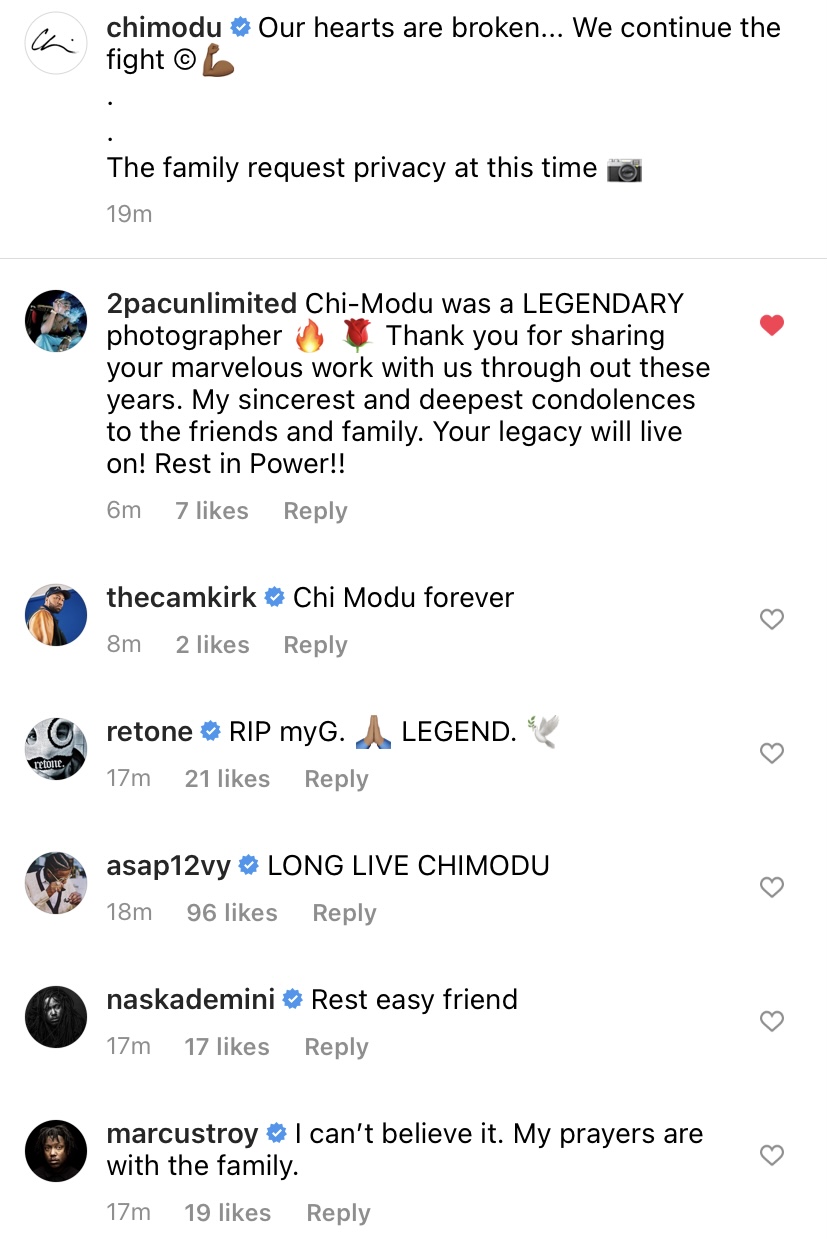
Task: Like marcustroy's comment
Action: [x=771, y=1156]
